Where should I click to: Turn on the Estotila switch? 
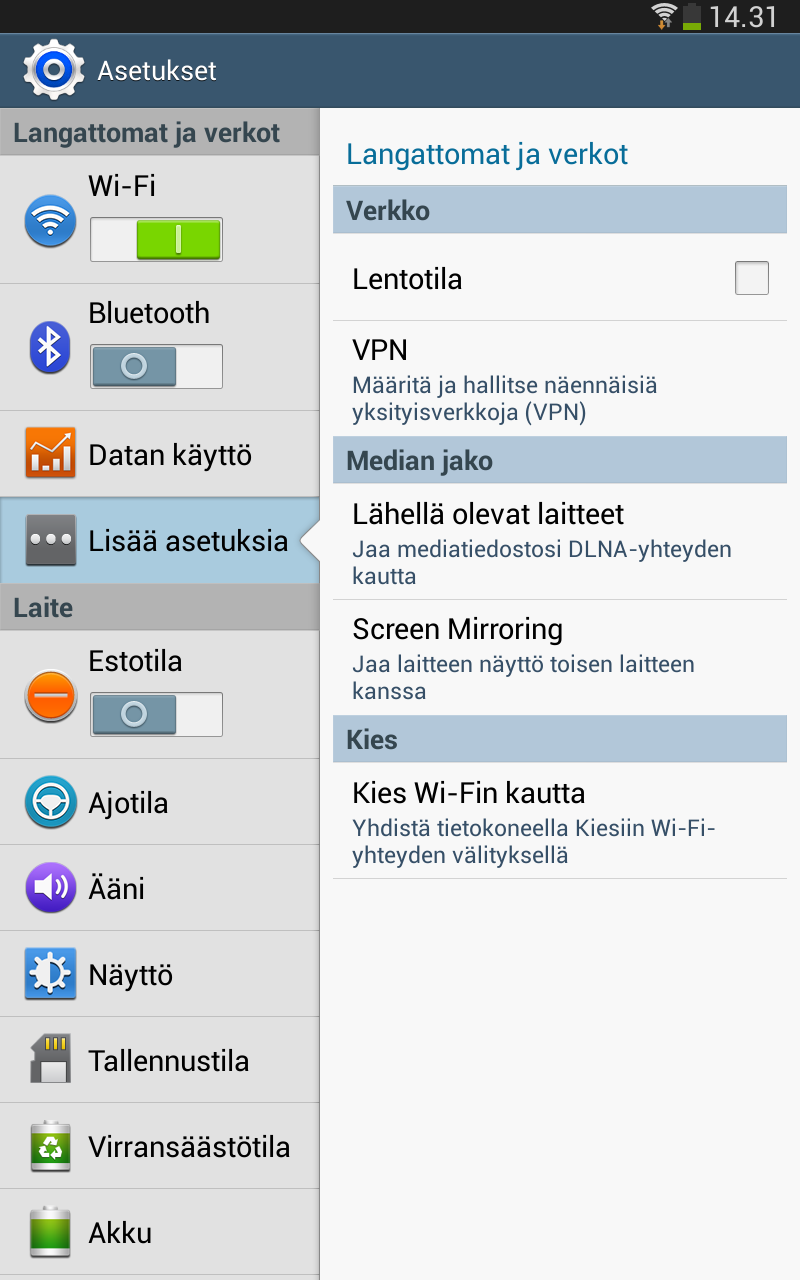(156, 715)
